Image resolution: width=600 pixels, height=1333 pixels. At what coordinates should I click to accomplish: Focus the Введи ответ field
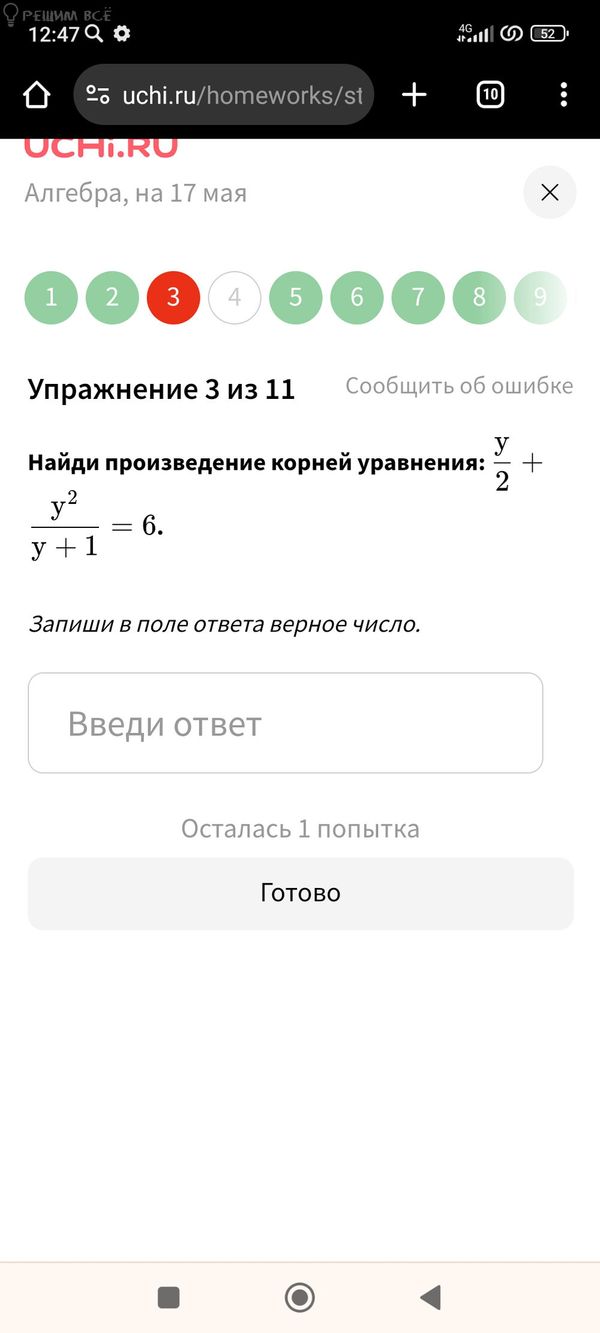coord(285,723)
